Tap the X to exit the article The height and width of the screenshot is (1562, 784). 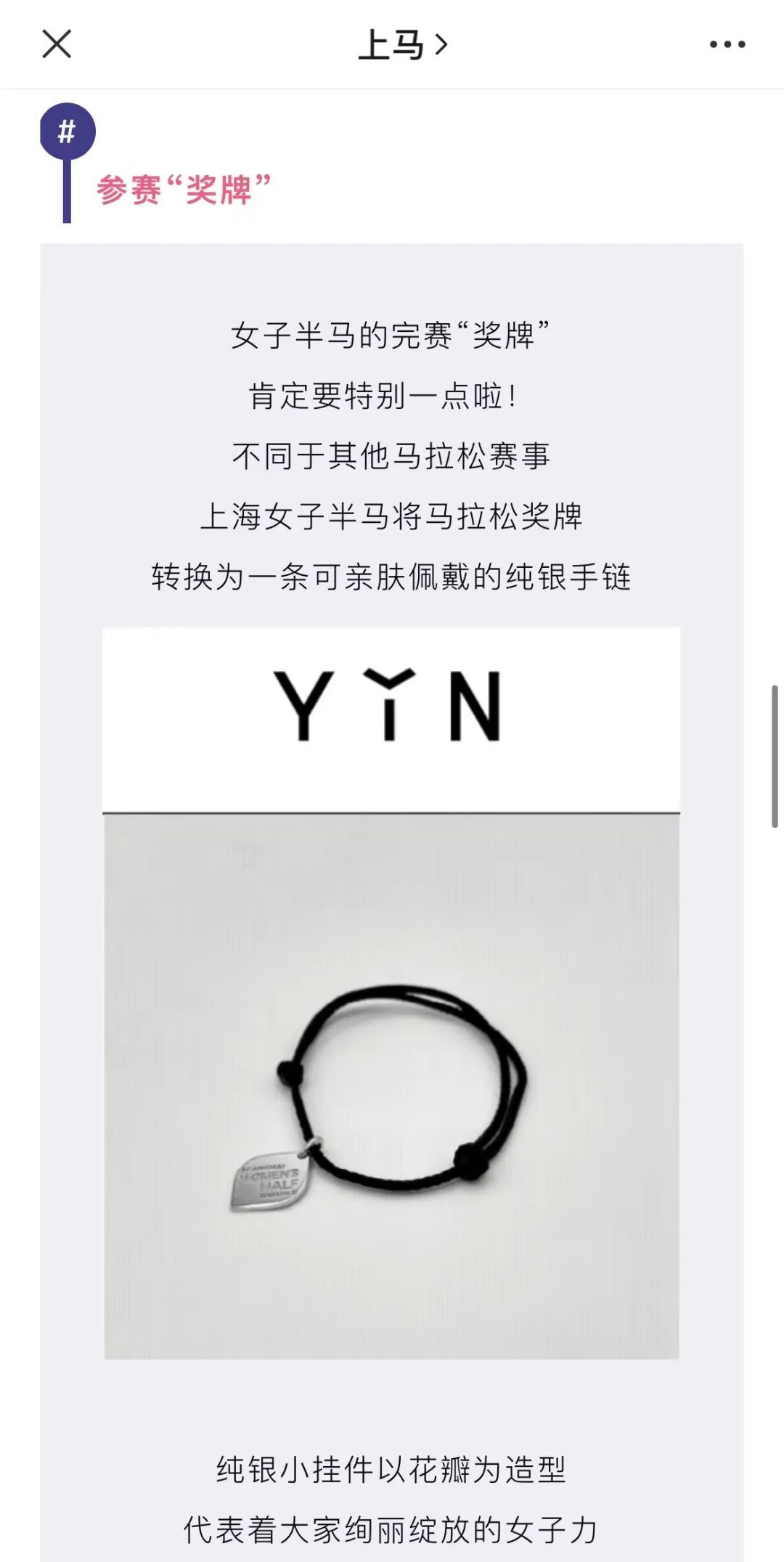pyautogui.click(x=57, y=45)
